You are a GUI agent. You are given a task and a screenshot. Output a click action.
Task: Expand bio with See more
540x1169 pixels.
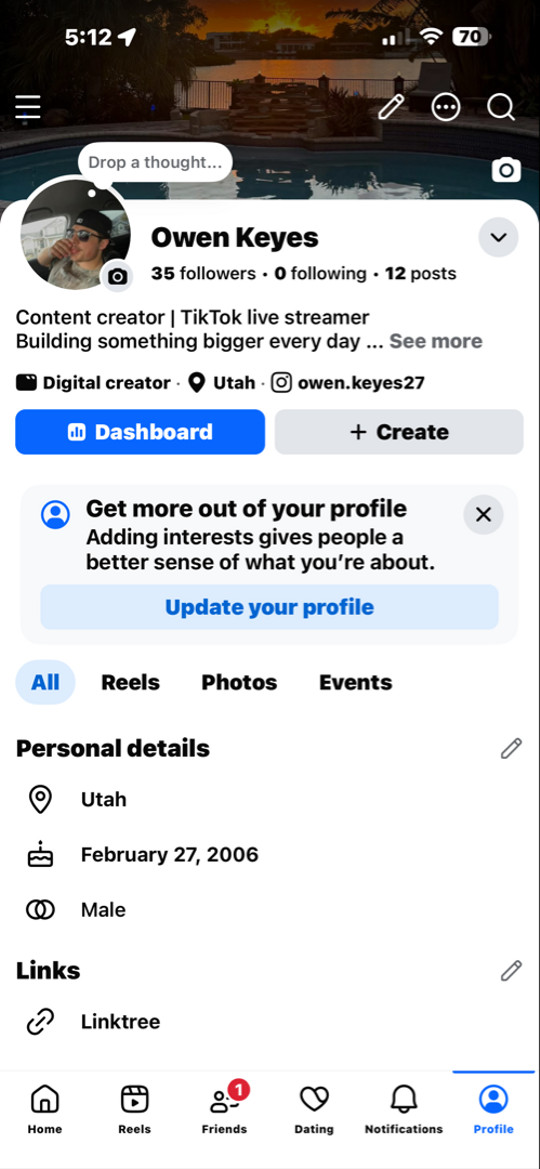pyautogui.click(x=436, y=341)
